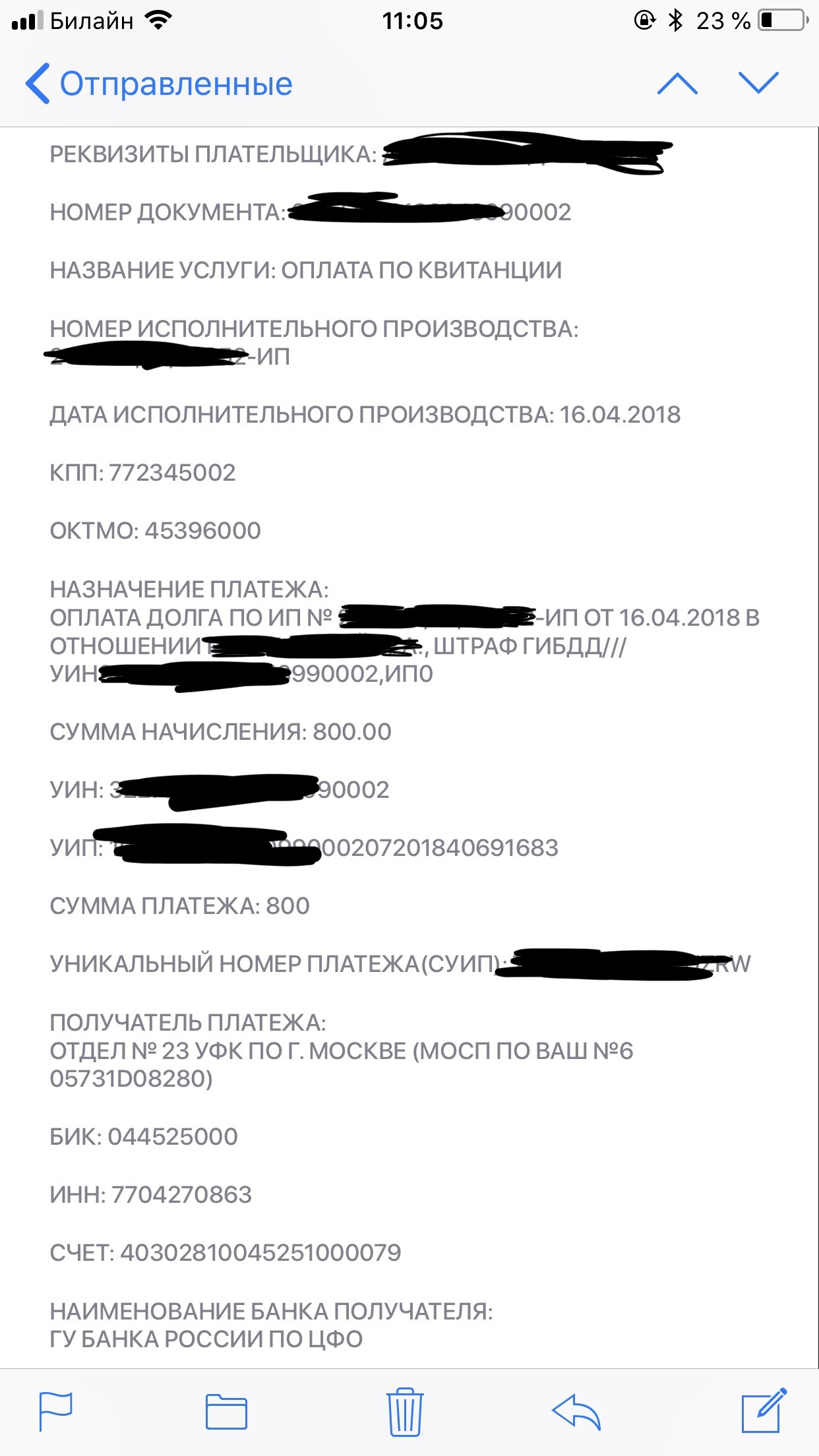Viewport: 819px width, 1456px height.
Task: Move this message to a folder
Action: [x=226, y=1411]
